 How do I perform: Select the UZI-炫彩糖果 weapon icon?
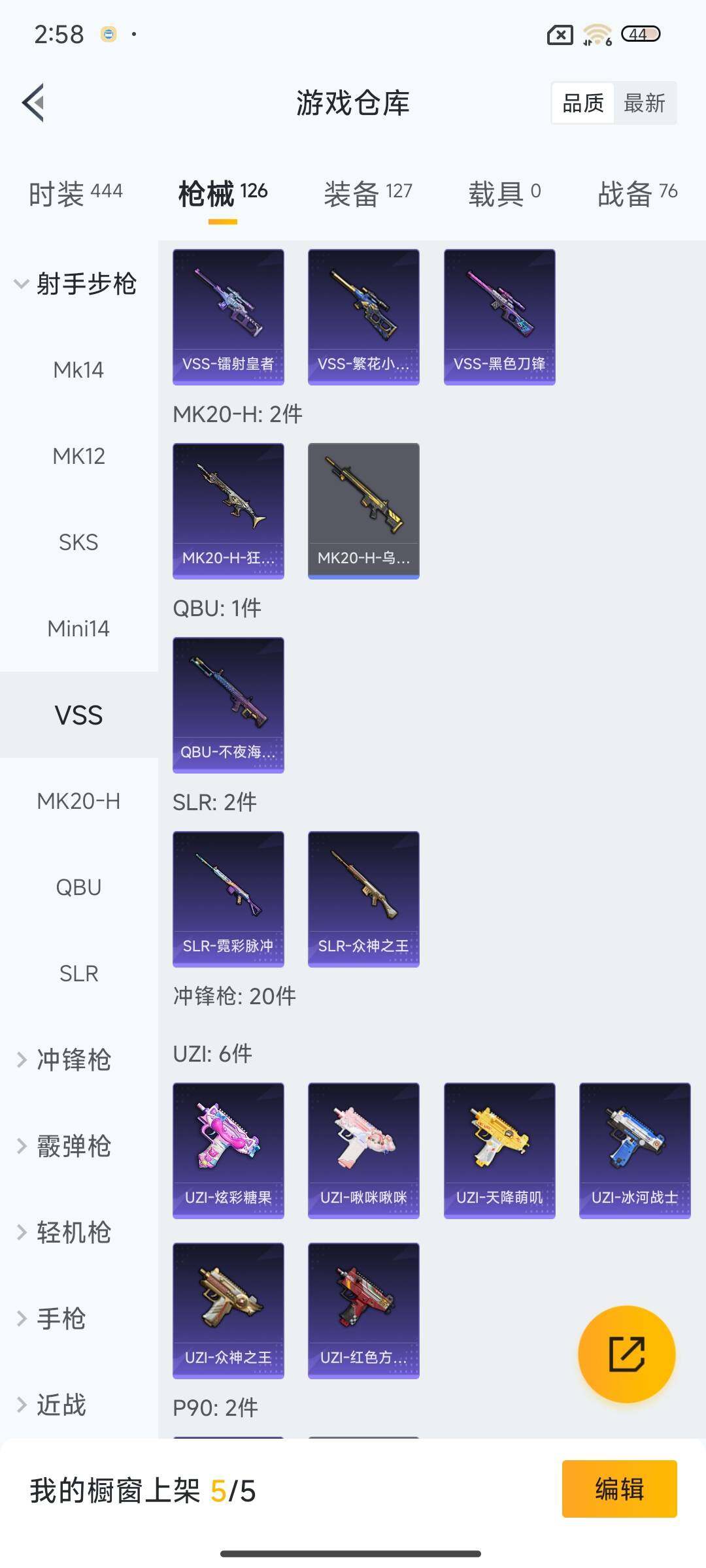coord(228,1149)
